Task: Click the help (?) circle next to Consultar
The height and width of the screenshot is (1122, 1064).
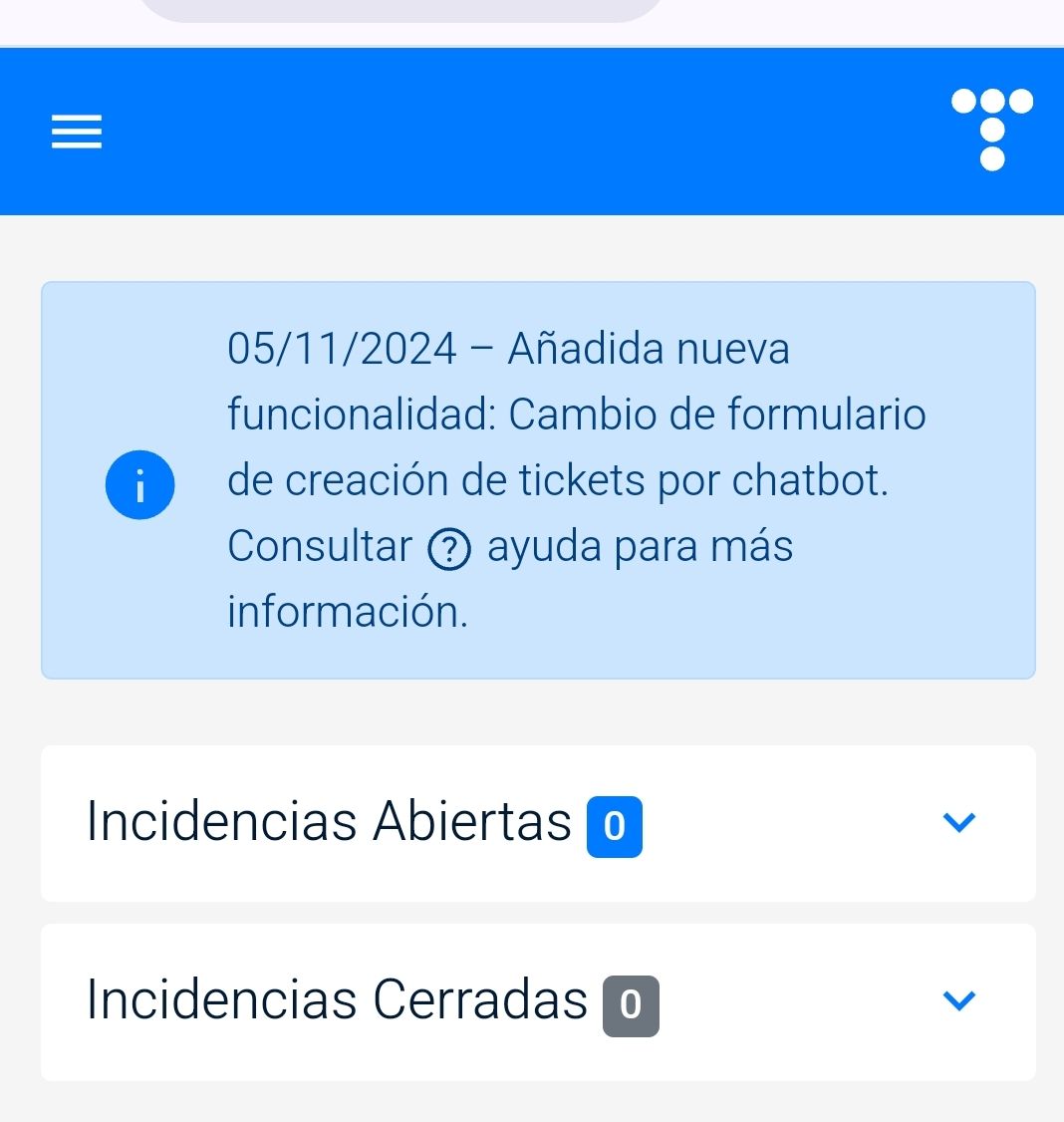Action: coord(450,547)
